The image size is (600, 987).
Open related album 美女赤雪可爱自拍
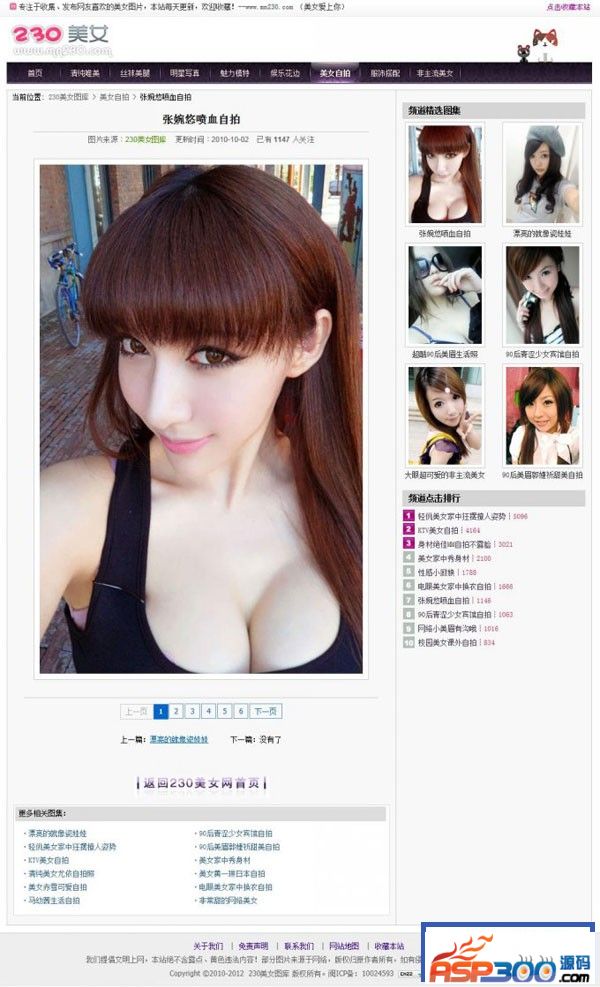pos(58,886)
